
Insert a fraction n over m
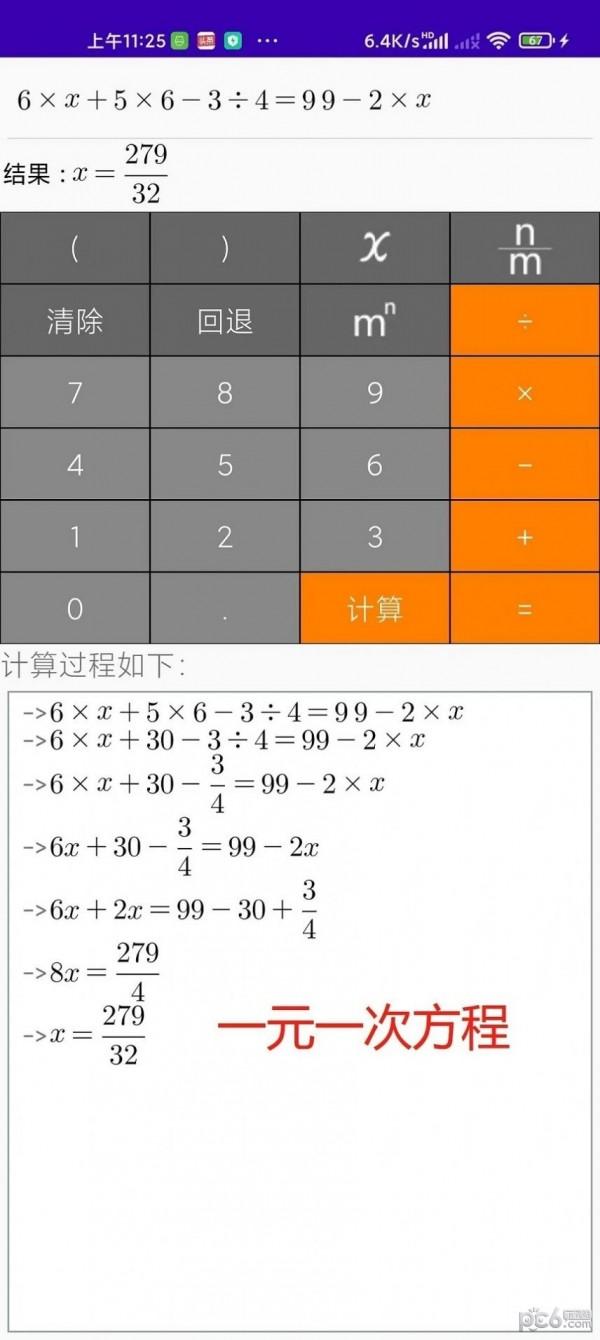[525, 248]
